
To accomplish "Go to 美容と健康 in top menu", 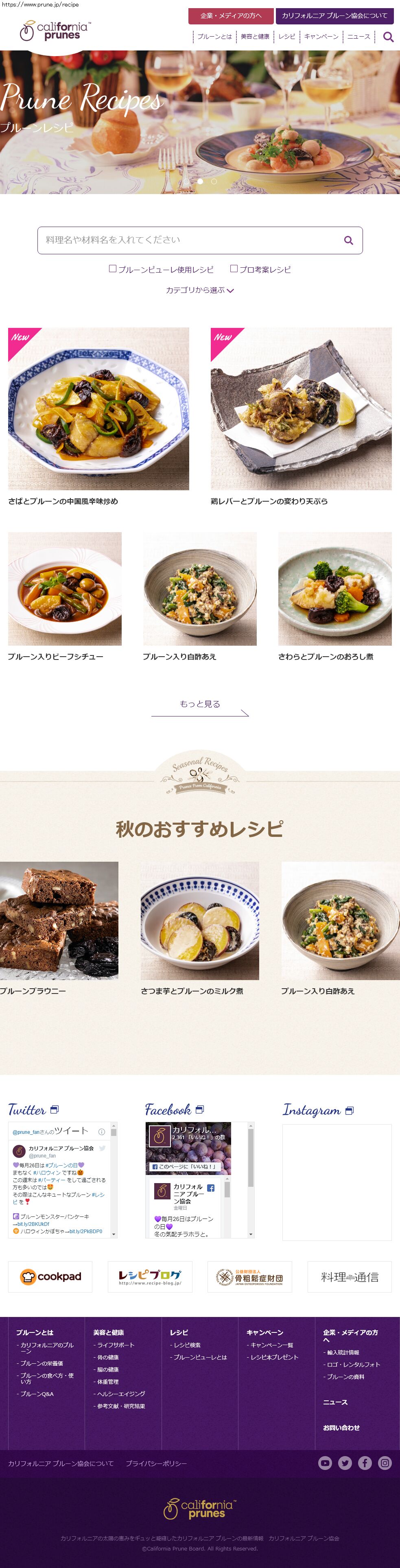I will click(254, 37).
